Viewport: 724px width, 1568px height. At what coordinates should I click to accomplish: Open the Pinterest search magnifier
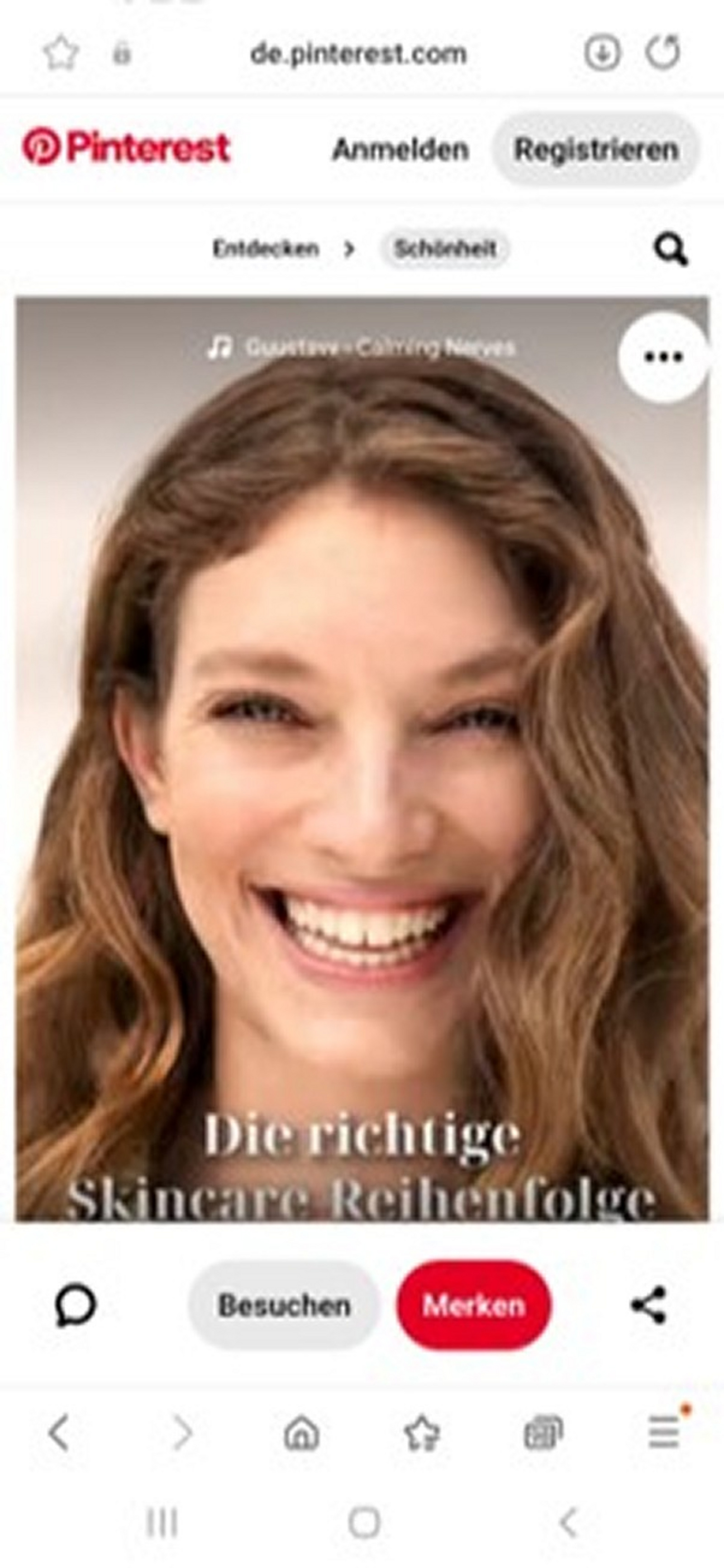[x=671, y=249]
